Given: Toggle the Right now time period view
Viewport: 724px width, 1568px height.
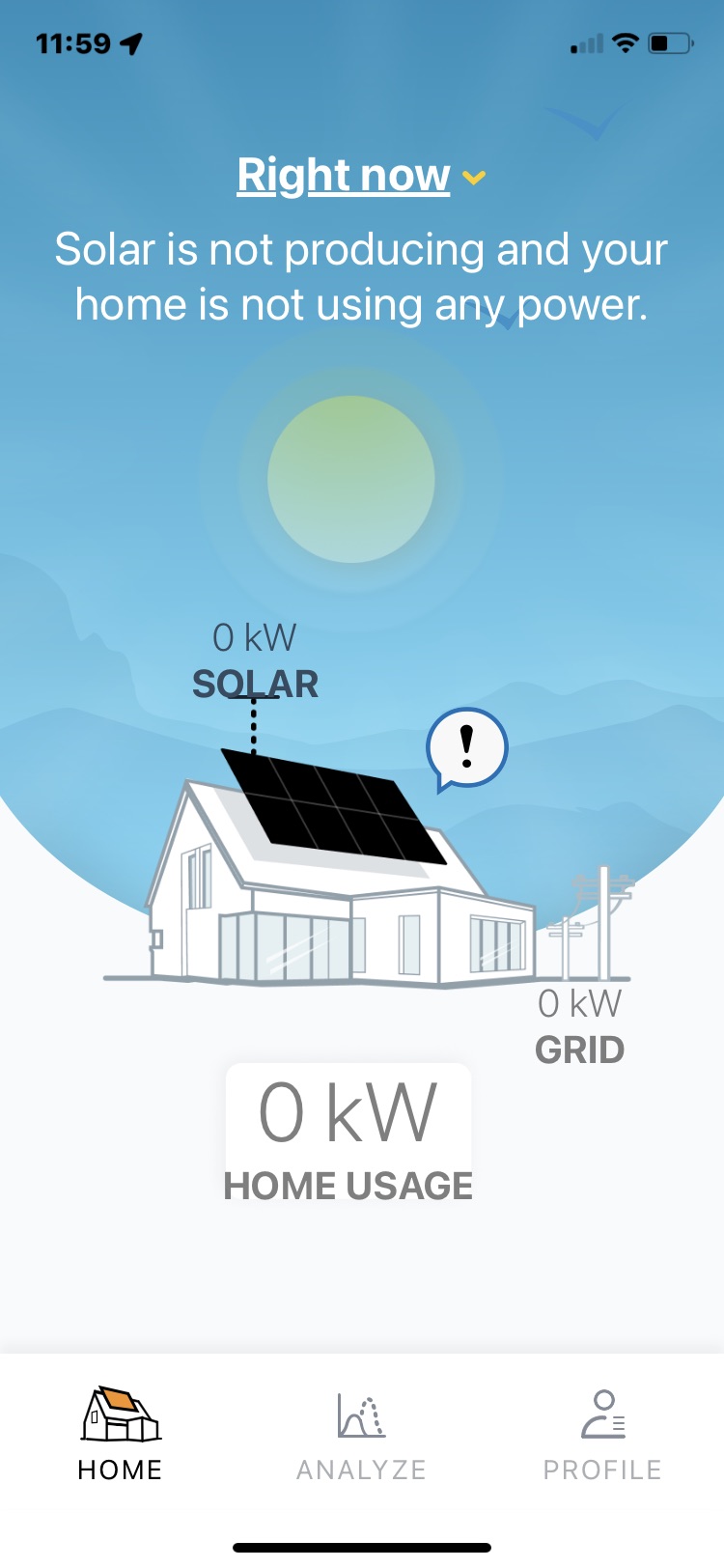Looking at the screenshot, I should click(x=343, y=176).
